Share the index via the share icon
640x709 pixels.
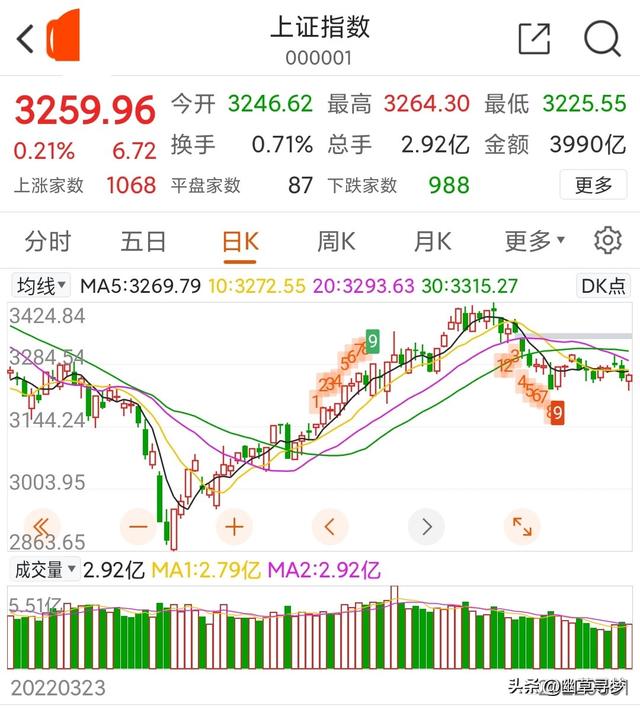[534, 39]
